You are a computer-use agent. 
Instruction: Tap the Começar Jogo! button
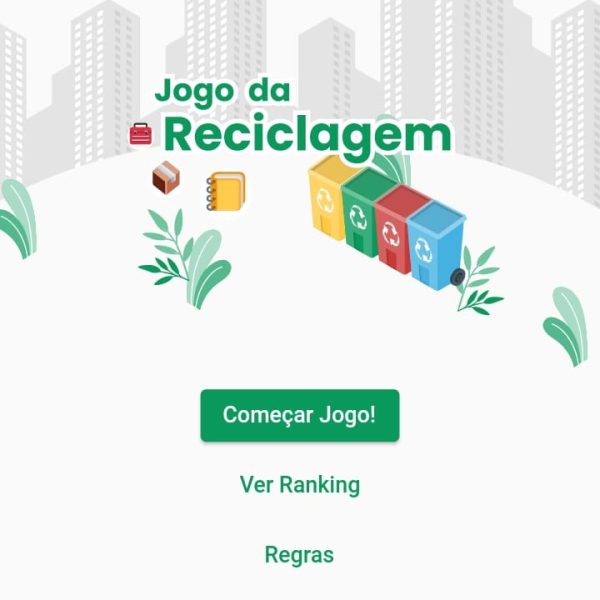pyautogui.click(x=299, y=415)
